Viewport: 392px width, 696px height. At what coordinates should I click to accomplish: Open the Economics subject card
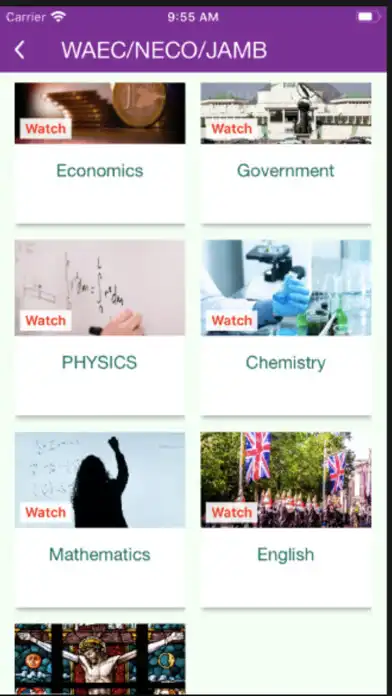100,153
